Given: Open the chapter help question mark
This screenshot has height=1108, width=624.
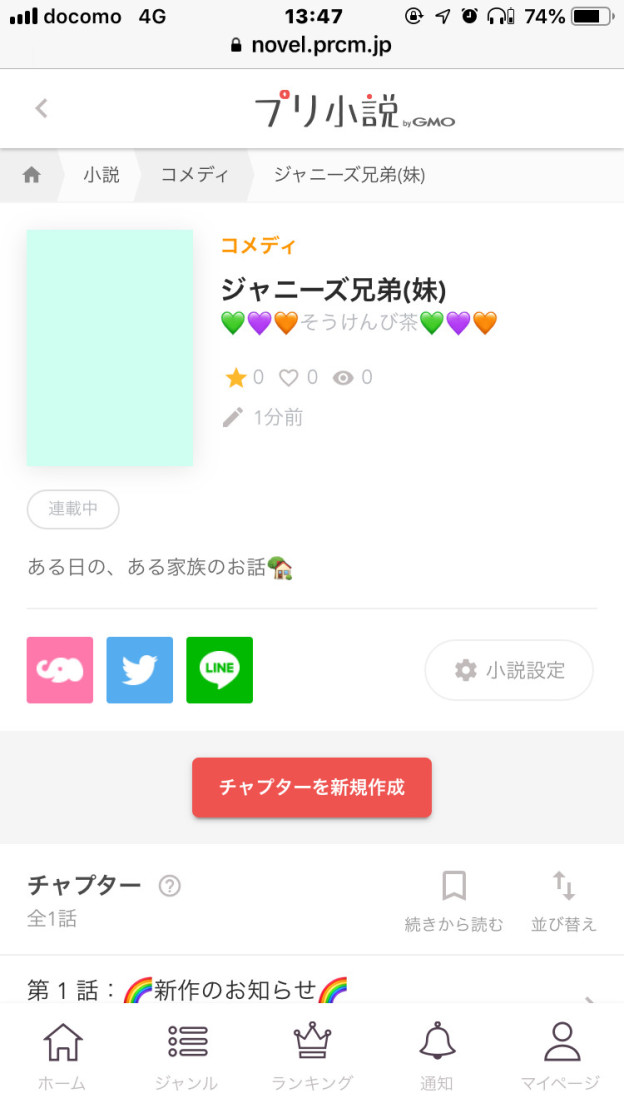Looking at the screenshot, I should point(170,885).
